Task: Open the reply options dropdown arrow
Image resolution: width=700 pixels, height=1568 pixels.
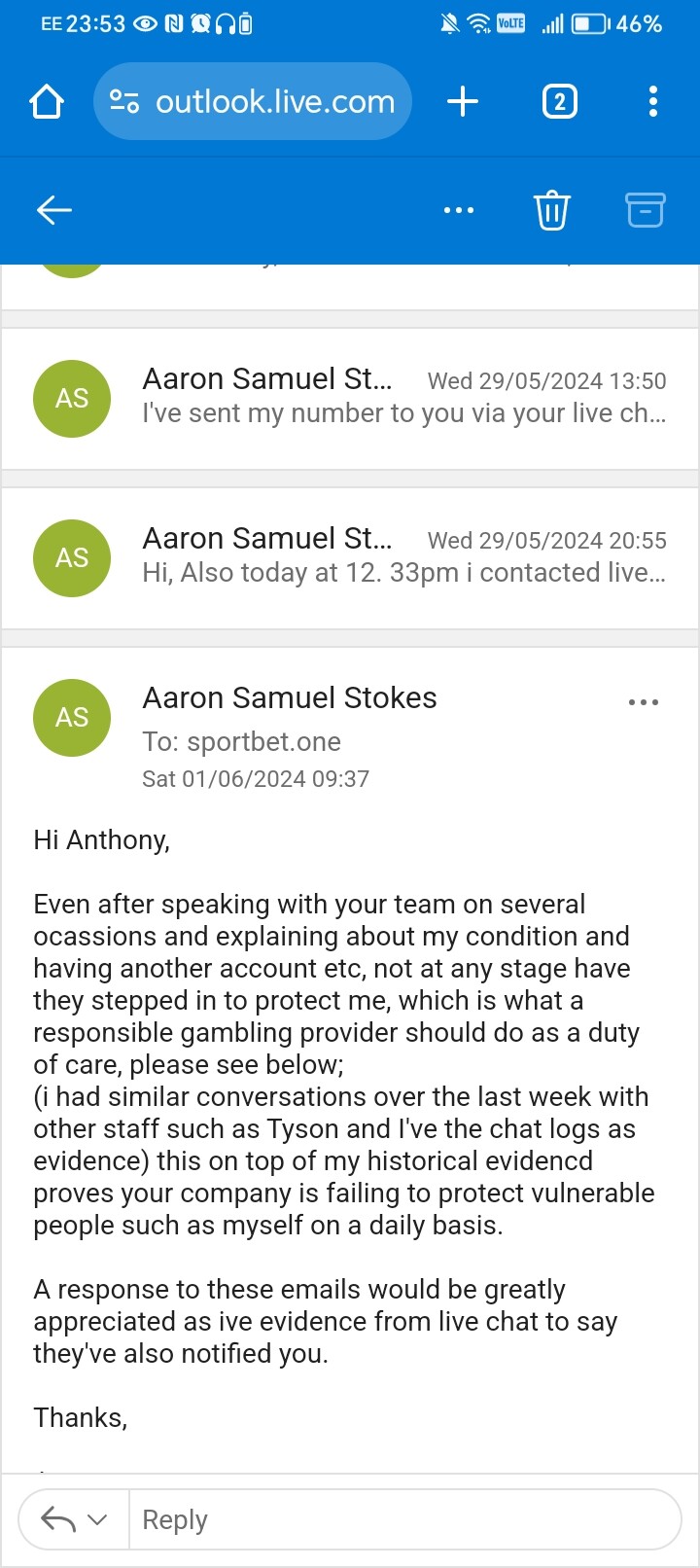Action: pyautogui.click(x=97, y=1519)
